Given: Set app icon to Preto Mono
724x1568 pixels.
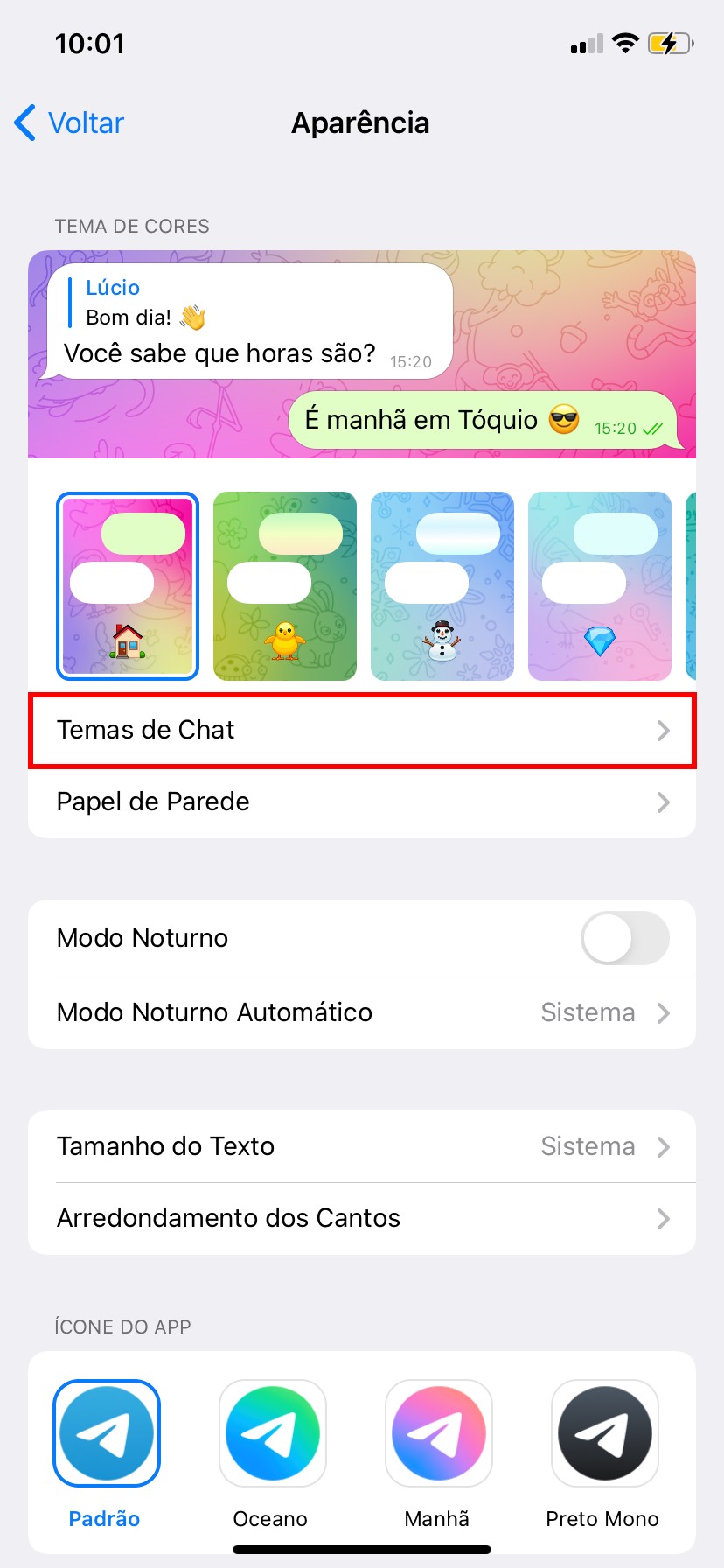Looking at the screenshot, I should (x=605, y=1433).
